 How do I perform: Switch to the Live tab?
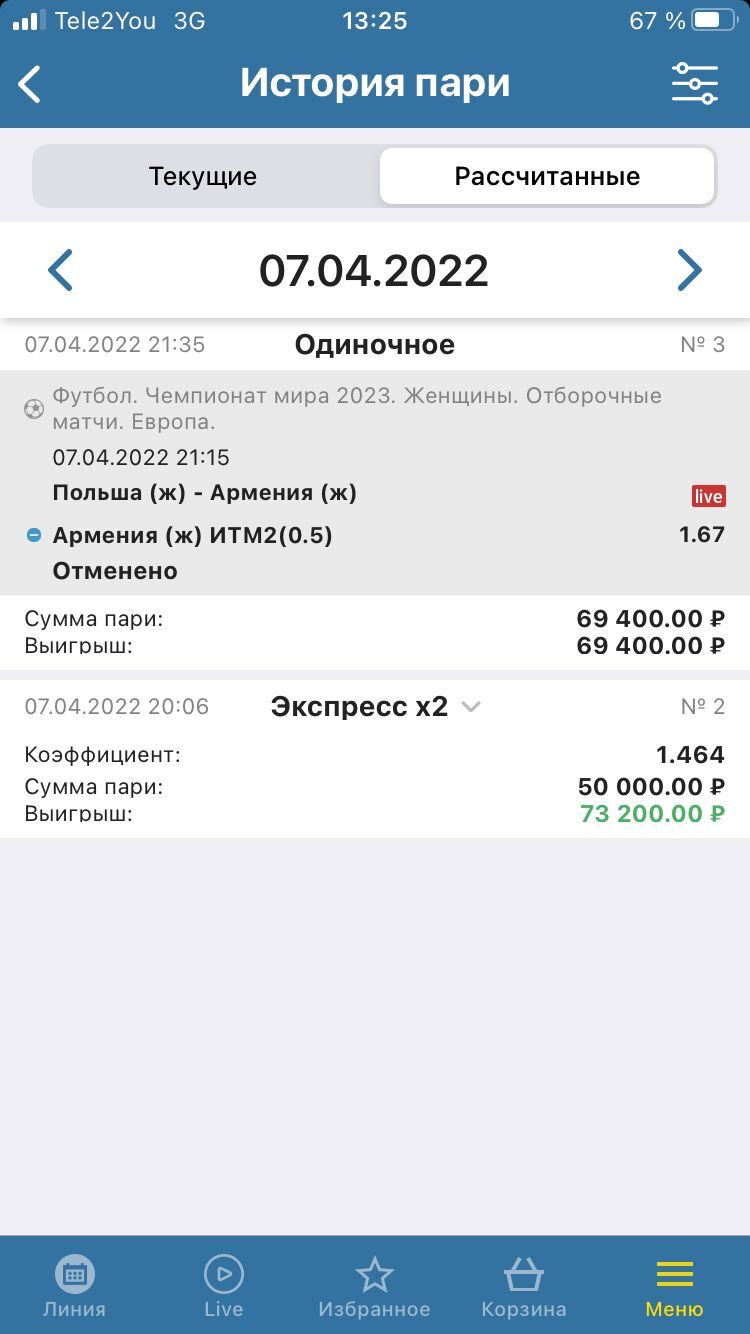[x=223, y=1287]
